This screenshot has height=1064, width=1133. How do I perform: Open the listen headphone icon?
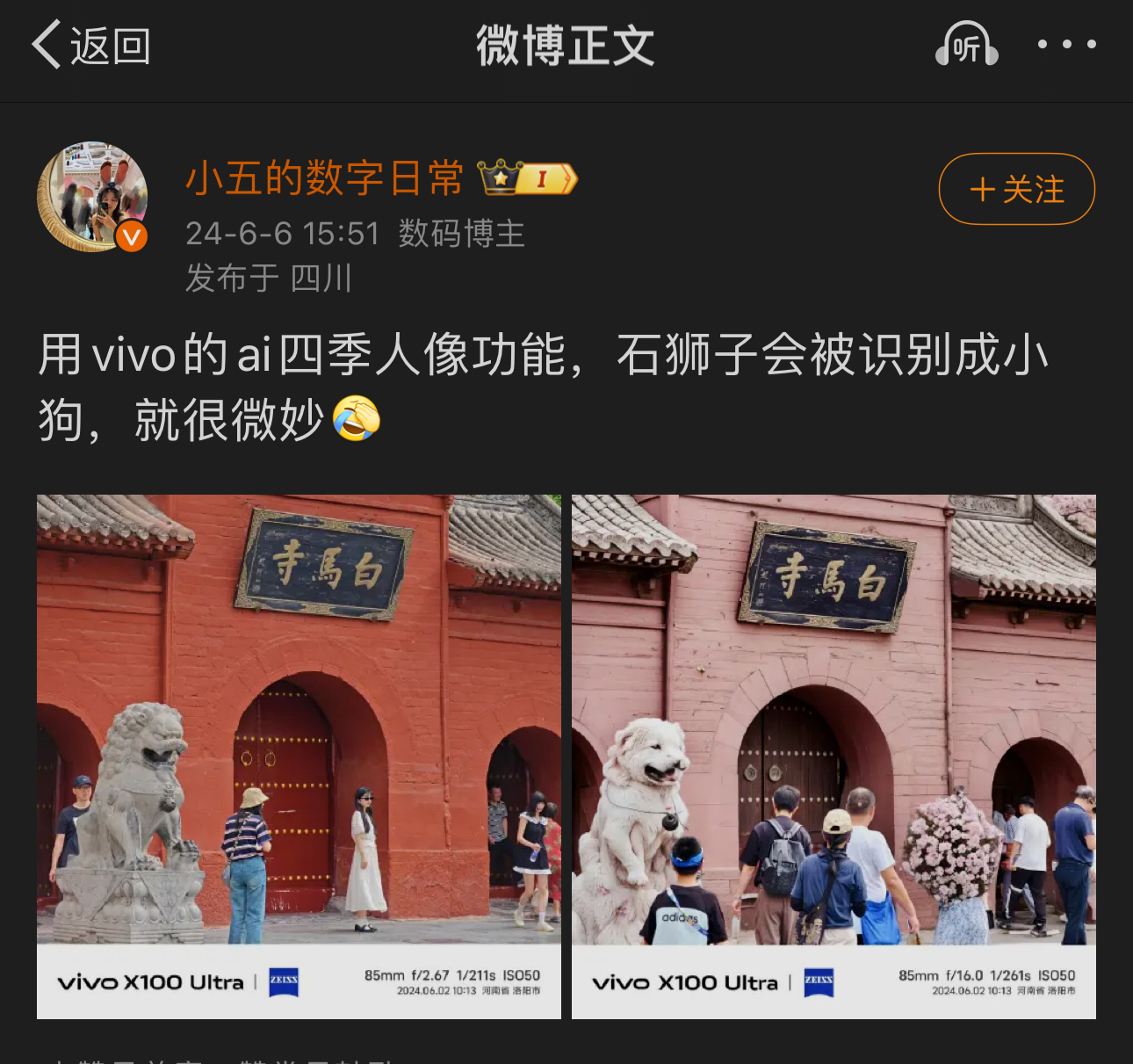[966, 46]
